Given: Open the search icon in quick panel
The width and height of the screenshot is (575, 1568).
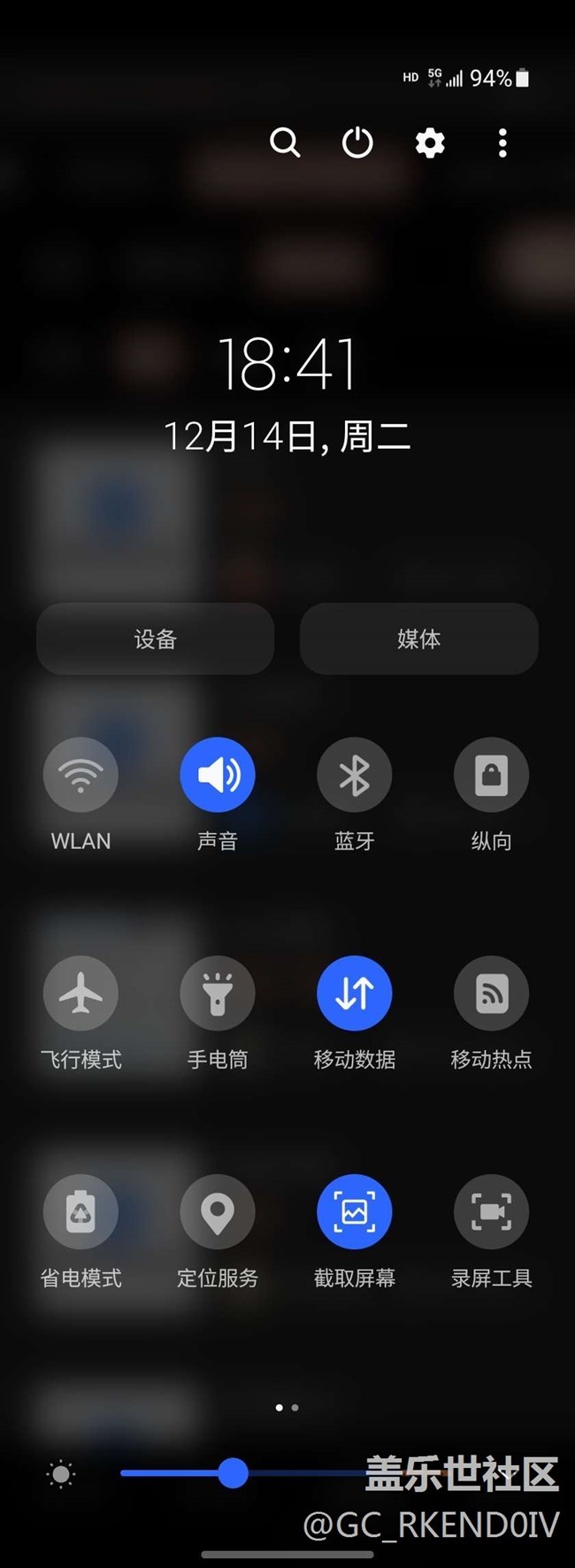Looking at the screenshot, I should coord(285,143).
